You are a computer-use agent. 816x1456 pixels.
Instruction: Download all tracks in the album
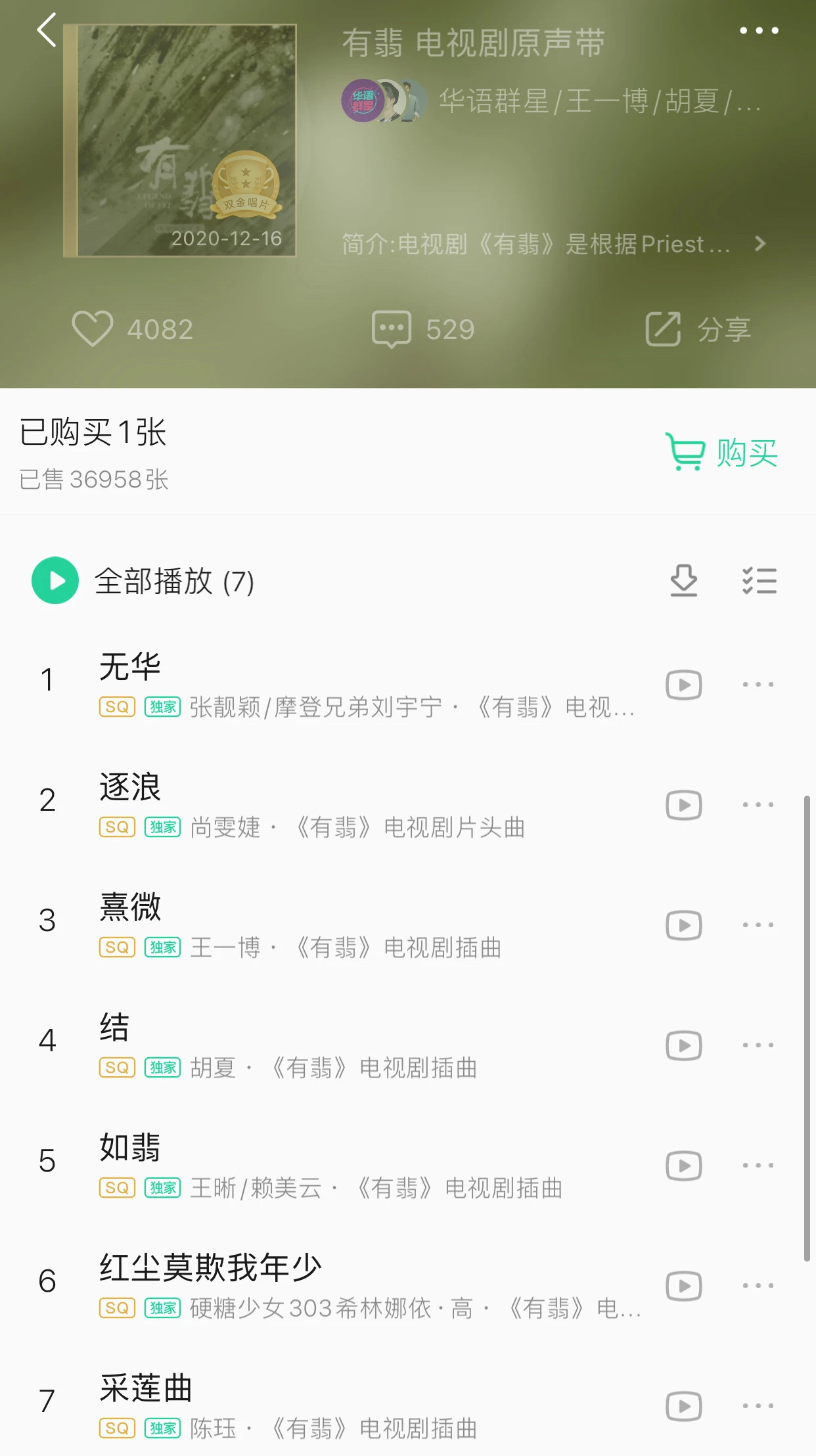pyautogui.click(x=683, y=581)
